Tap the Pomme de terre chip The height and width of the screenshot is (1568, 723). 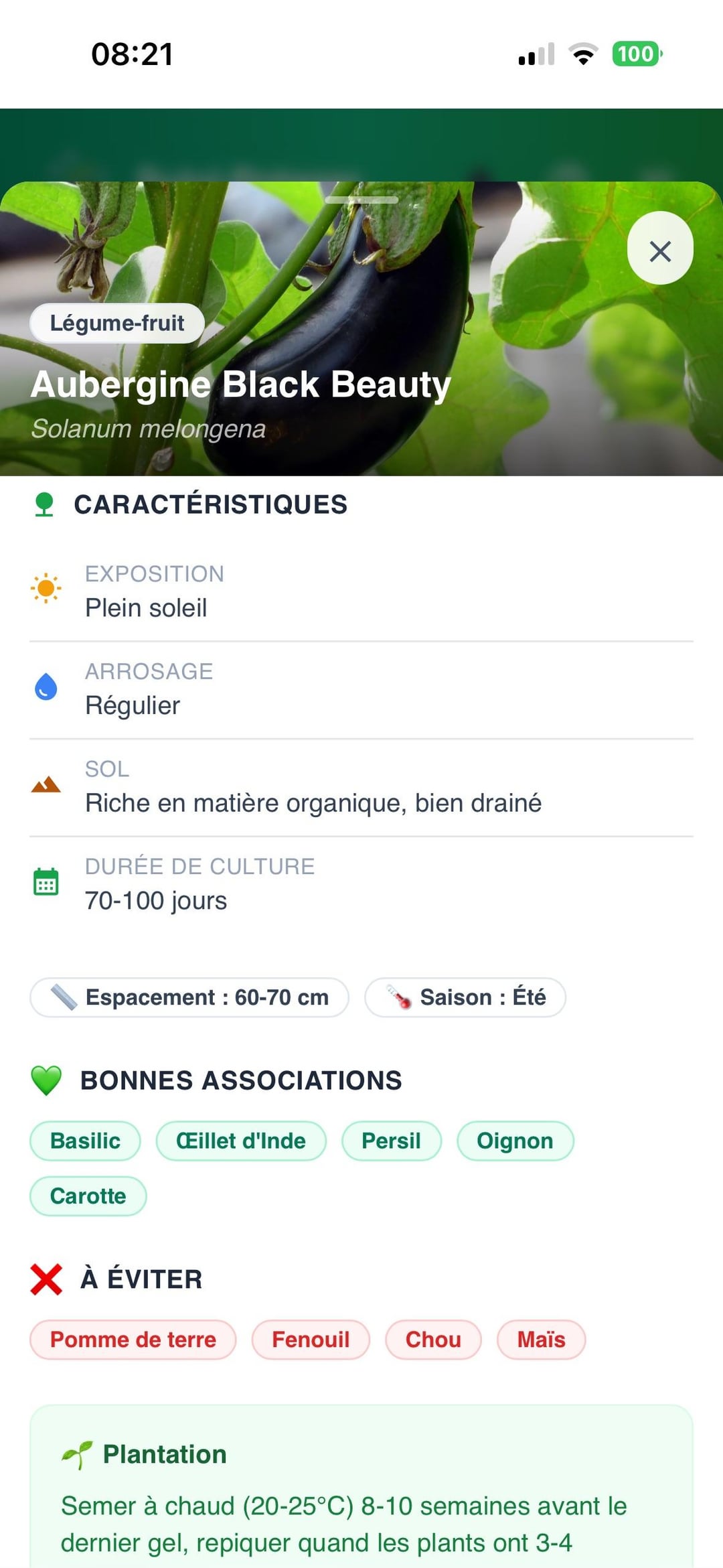point(133,1340)
